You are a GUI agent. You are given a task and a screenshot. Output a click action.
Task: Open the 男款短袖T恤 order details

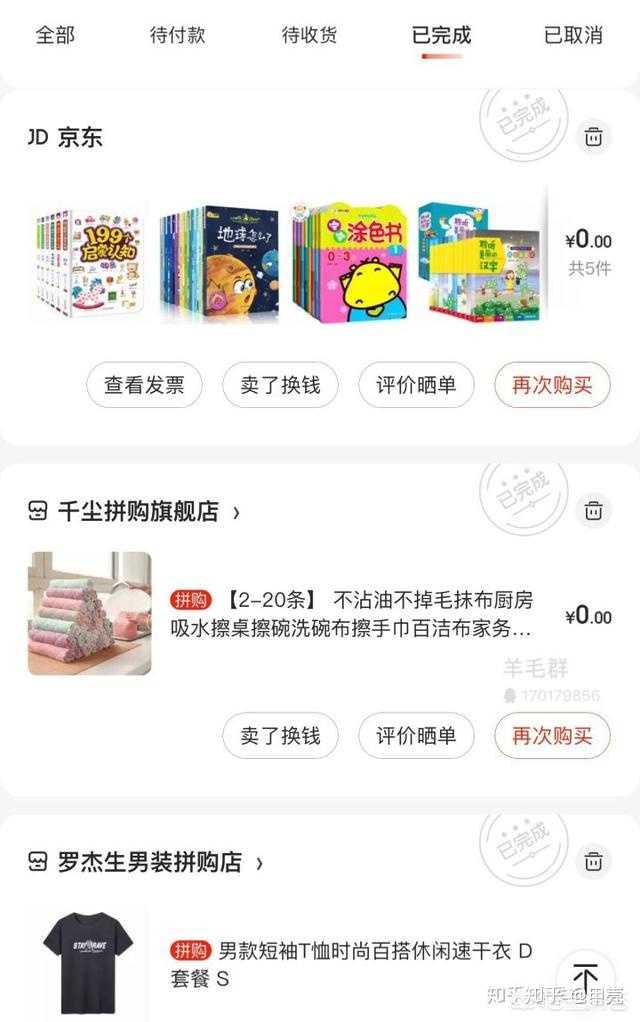[350, 963]
